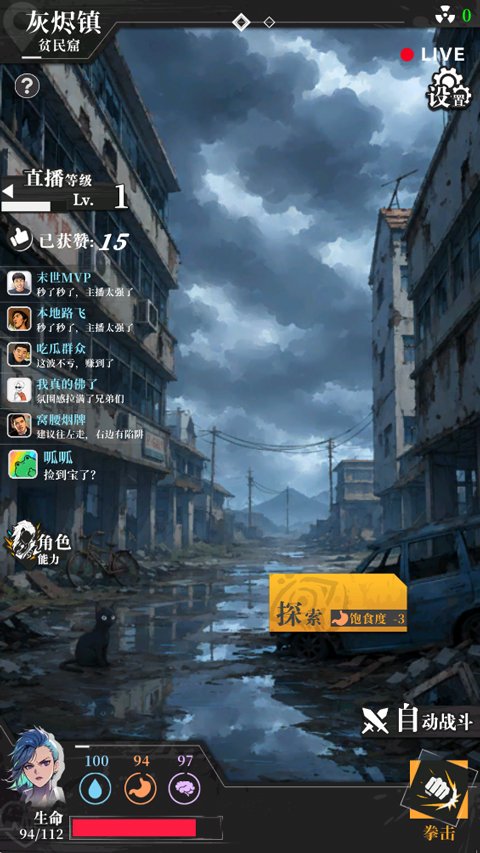
Task: Toggle 自动战斗 auto battle
Action: click(417, 719)
